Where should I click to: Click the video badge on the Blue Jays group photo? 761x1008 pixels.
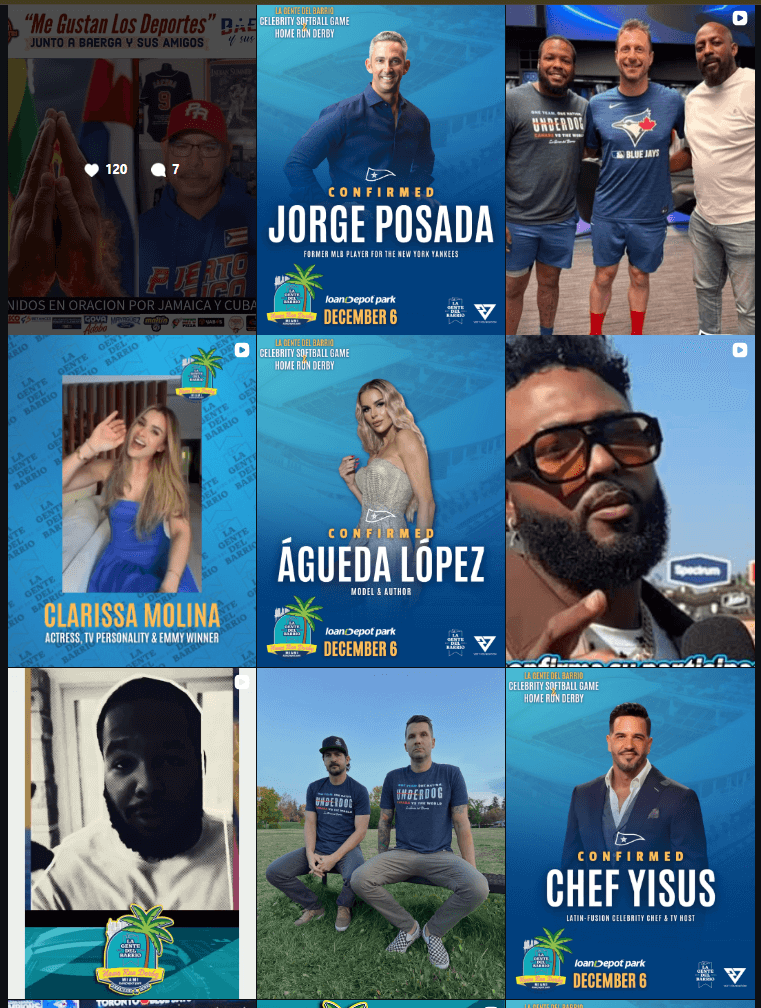740,17
